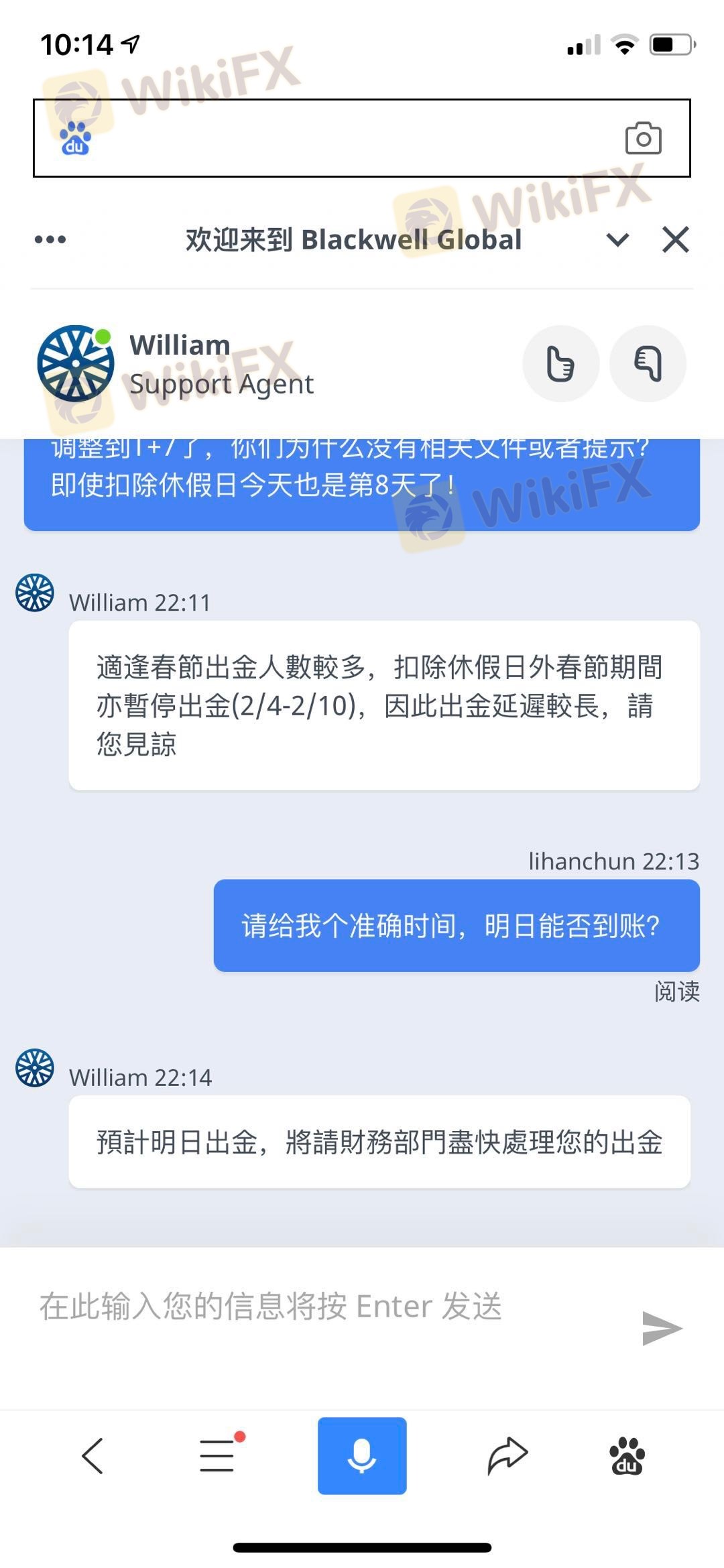The height and width of the screenshot is (1568, 724).
Task: Rate agent William with thumbs down
Action: click(x=648, y=364)
